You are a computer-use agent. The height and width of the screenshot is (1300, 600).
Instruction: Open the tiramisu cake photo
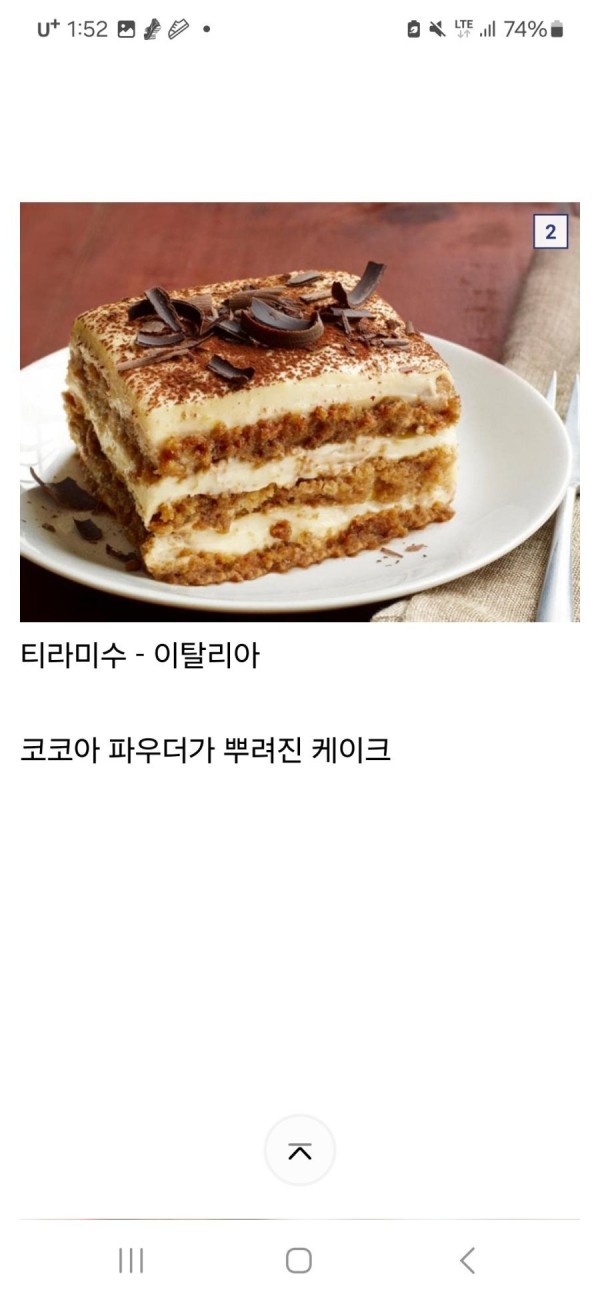(x=300, y=412)
